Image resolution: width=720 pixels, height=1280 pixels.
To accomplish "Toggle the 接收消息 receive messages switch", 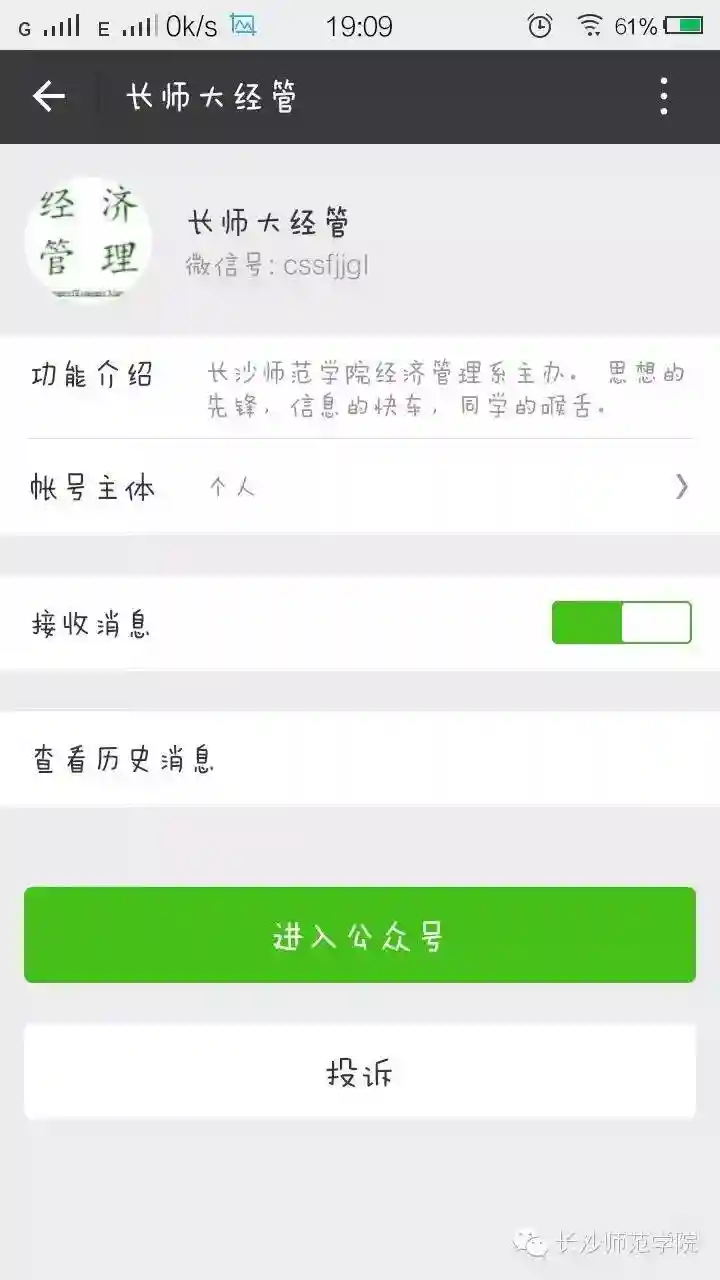I will [x=621, y=623].
